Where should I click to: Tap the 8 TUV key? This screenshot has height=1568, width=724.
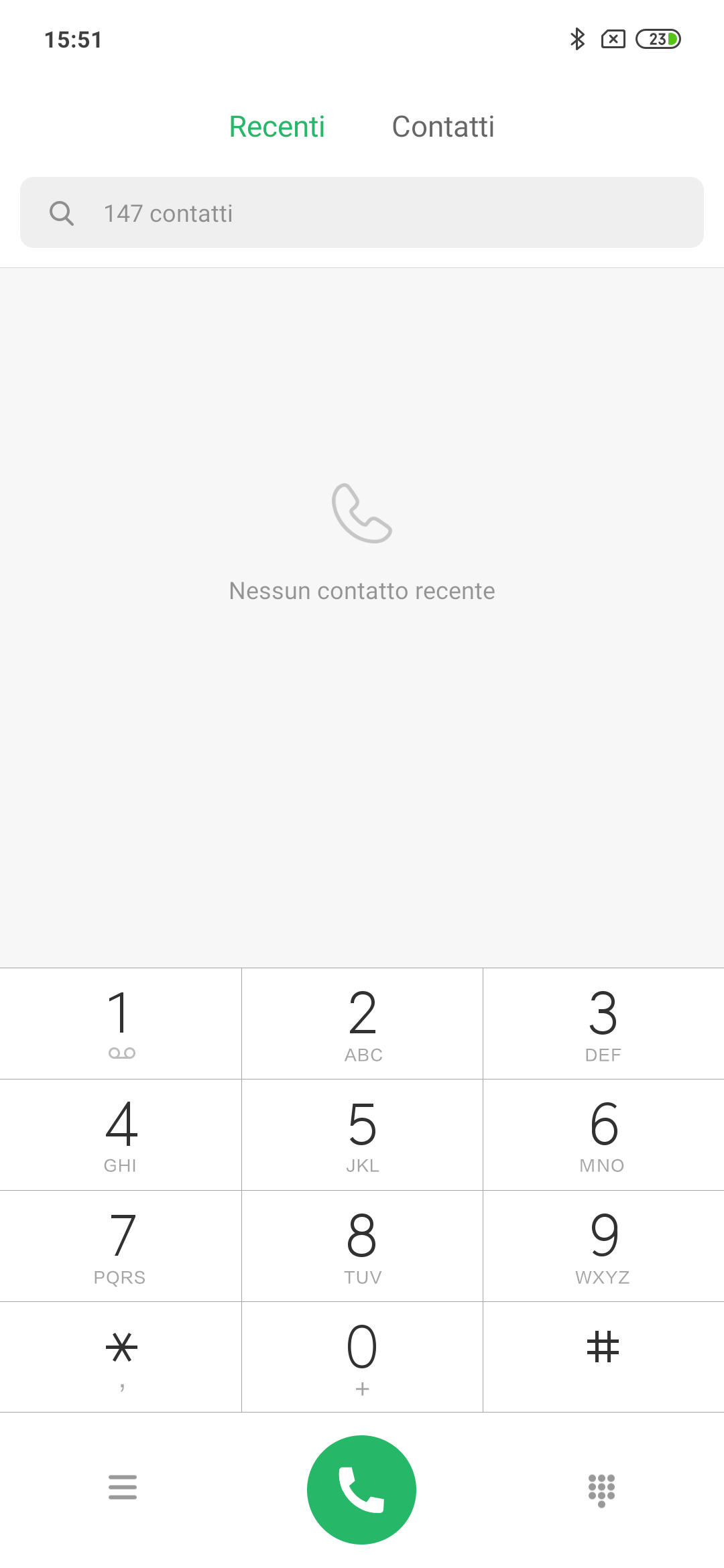[362, 1246]
